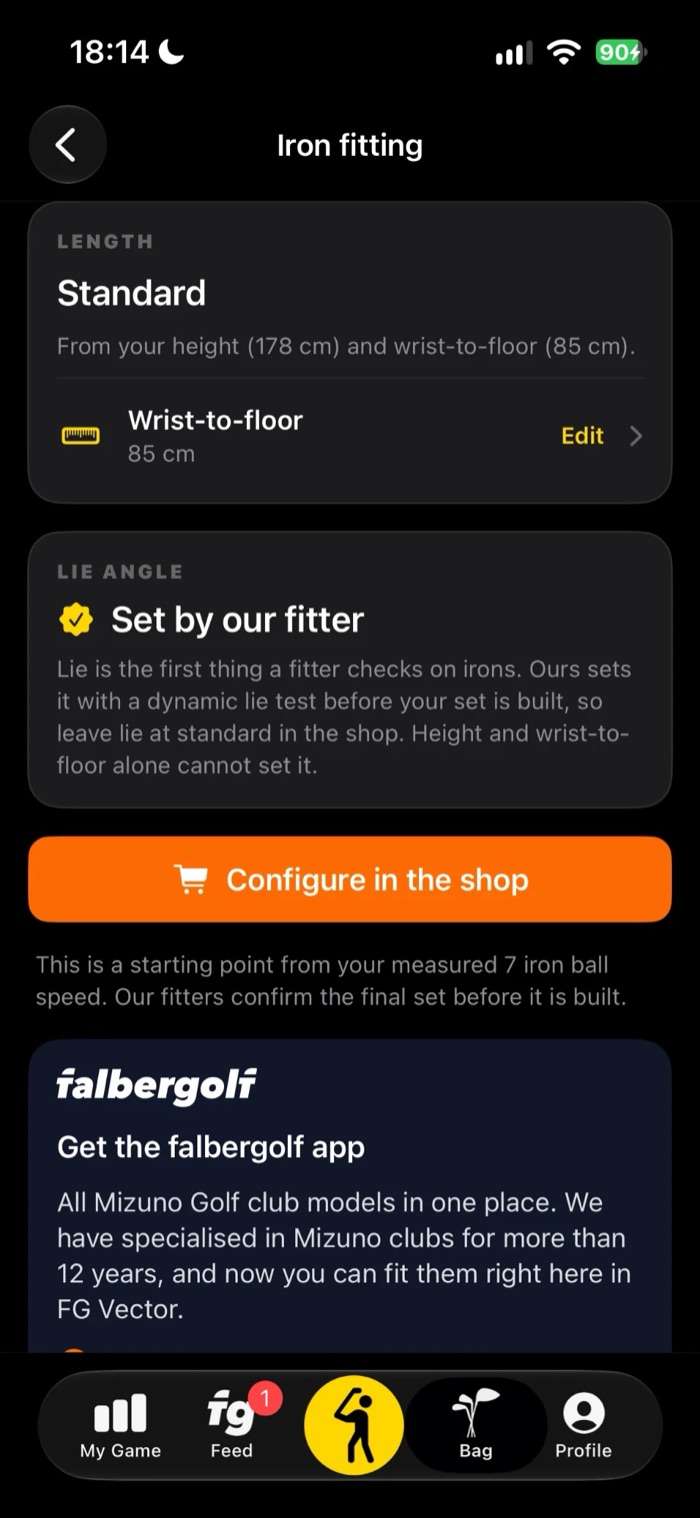Tap Configure in the shop

350,879
